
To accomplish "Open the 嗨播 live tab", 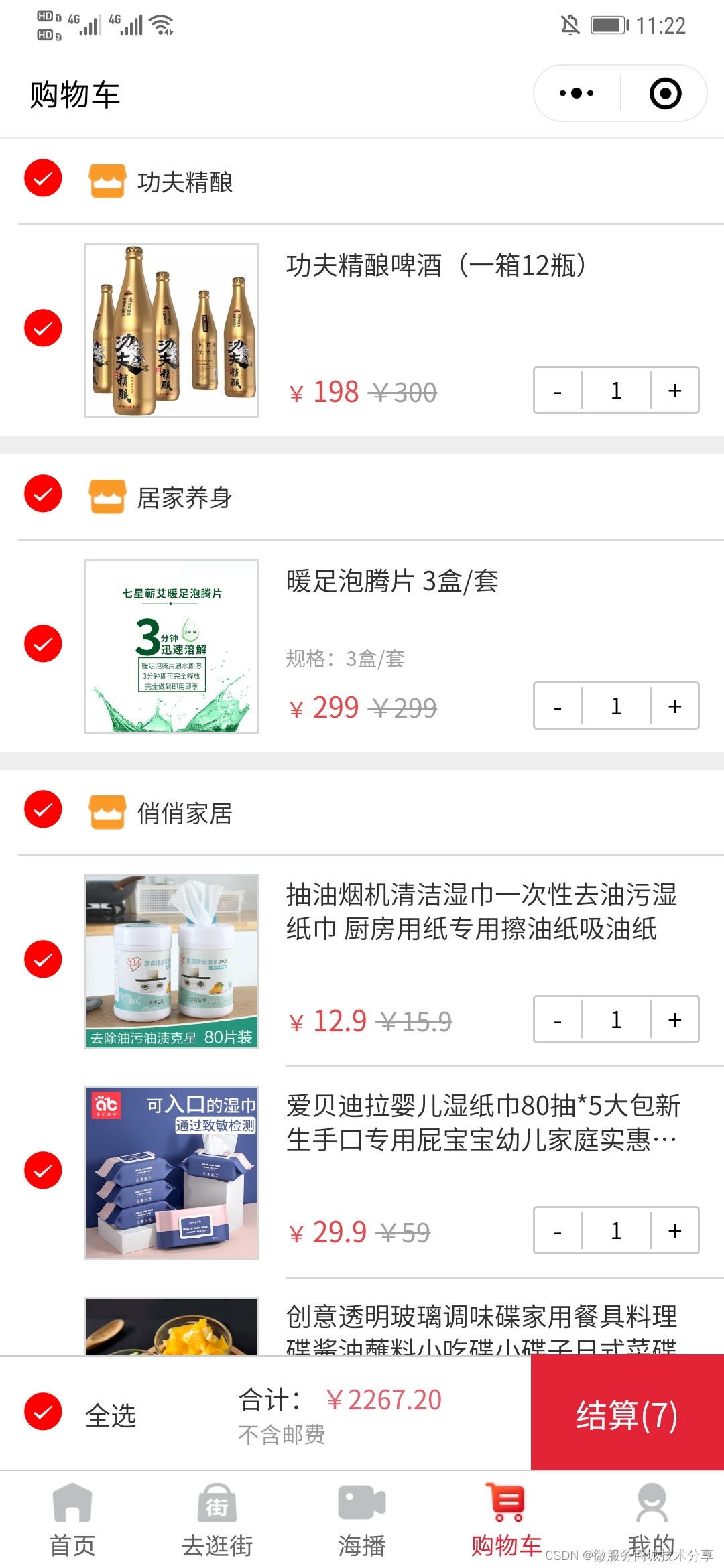I will pyautogui.click(x=362, y=1520).
